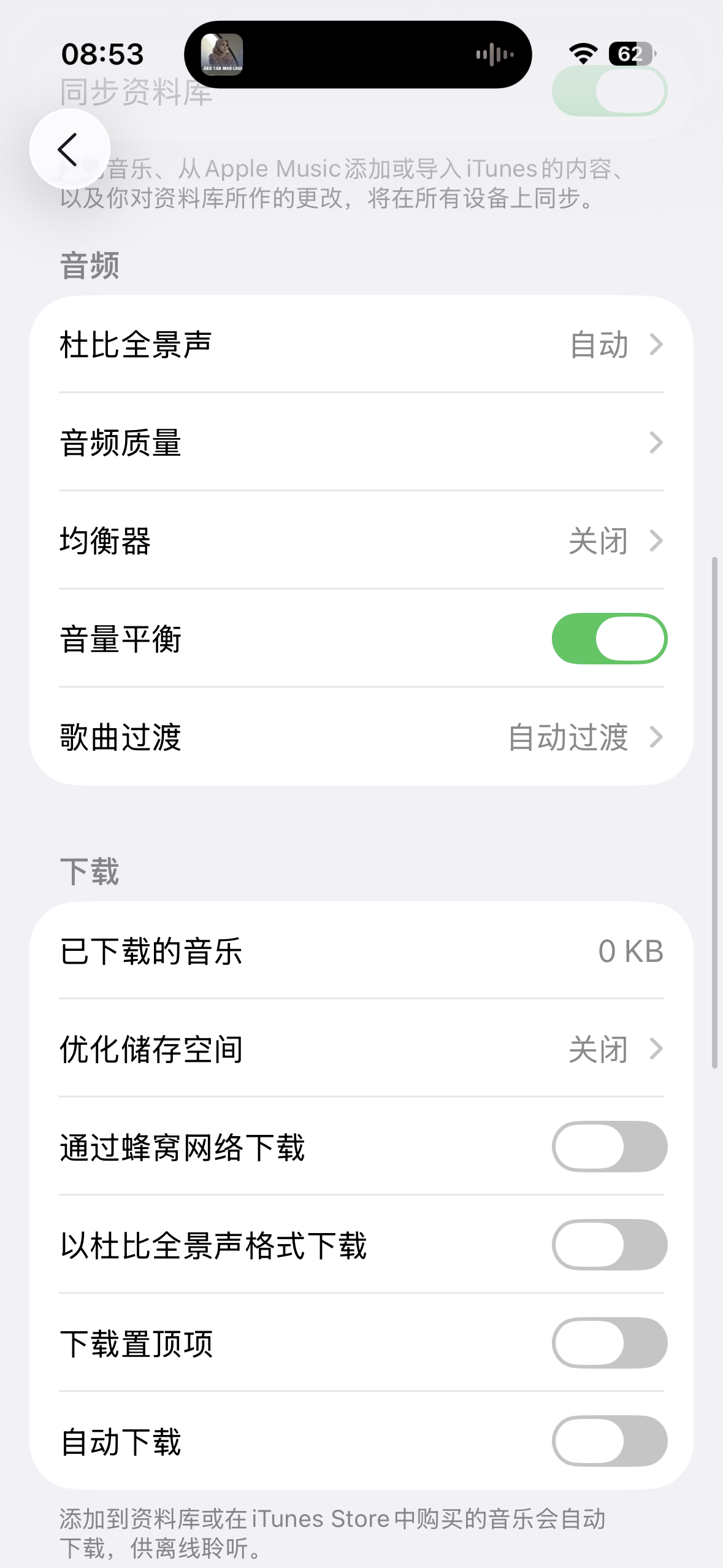Enable 以杜比全景声格式下载
723x1568 pixels.
(609, 1245)
